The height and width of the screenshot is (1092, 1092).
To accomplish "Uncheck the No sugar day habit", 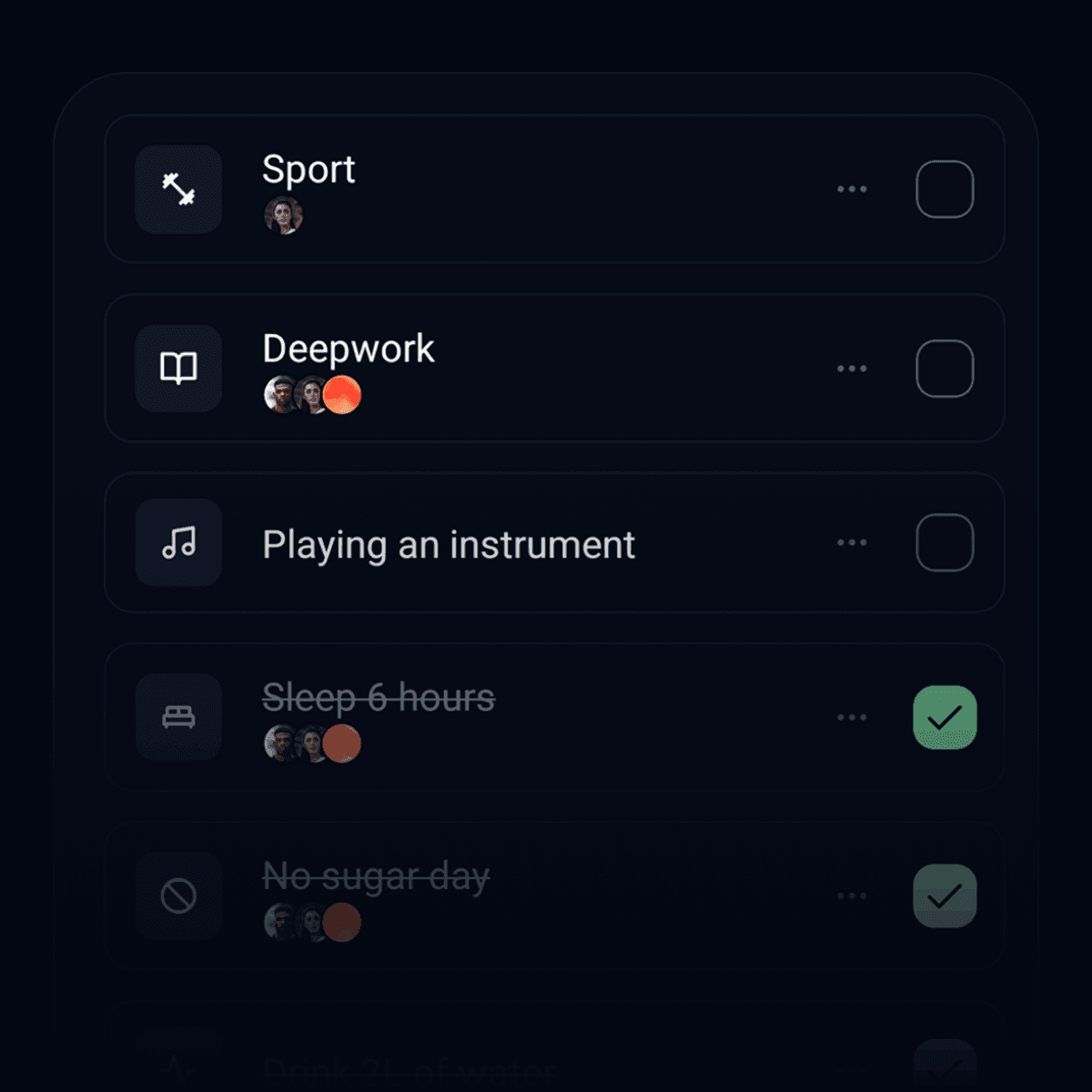I will pyautogui.click(x=945, y=895).
